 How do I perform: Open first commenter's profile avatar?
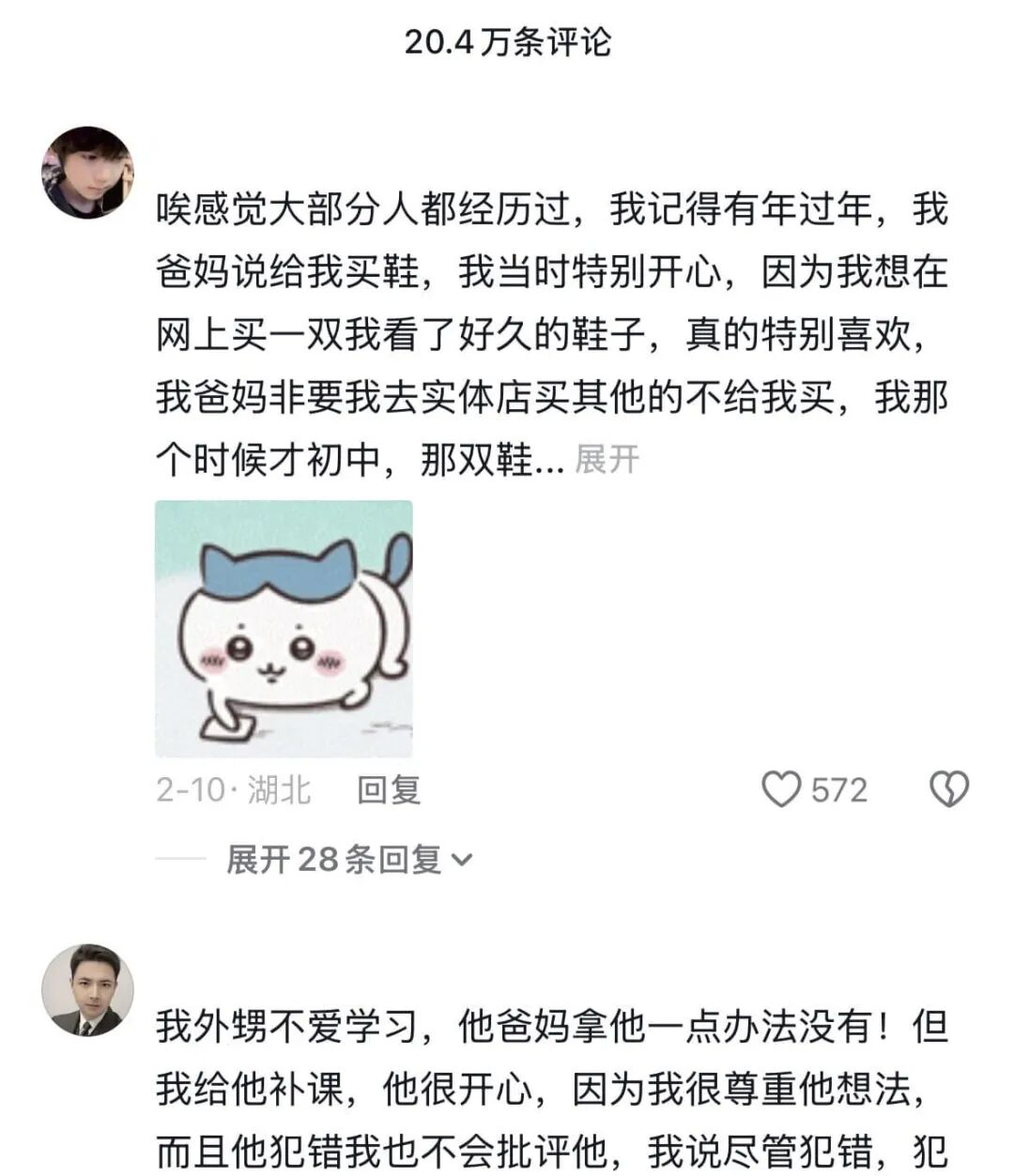point(87,173)
